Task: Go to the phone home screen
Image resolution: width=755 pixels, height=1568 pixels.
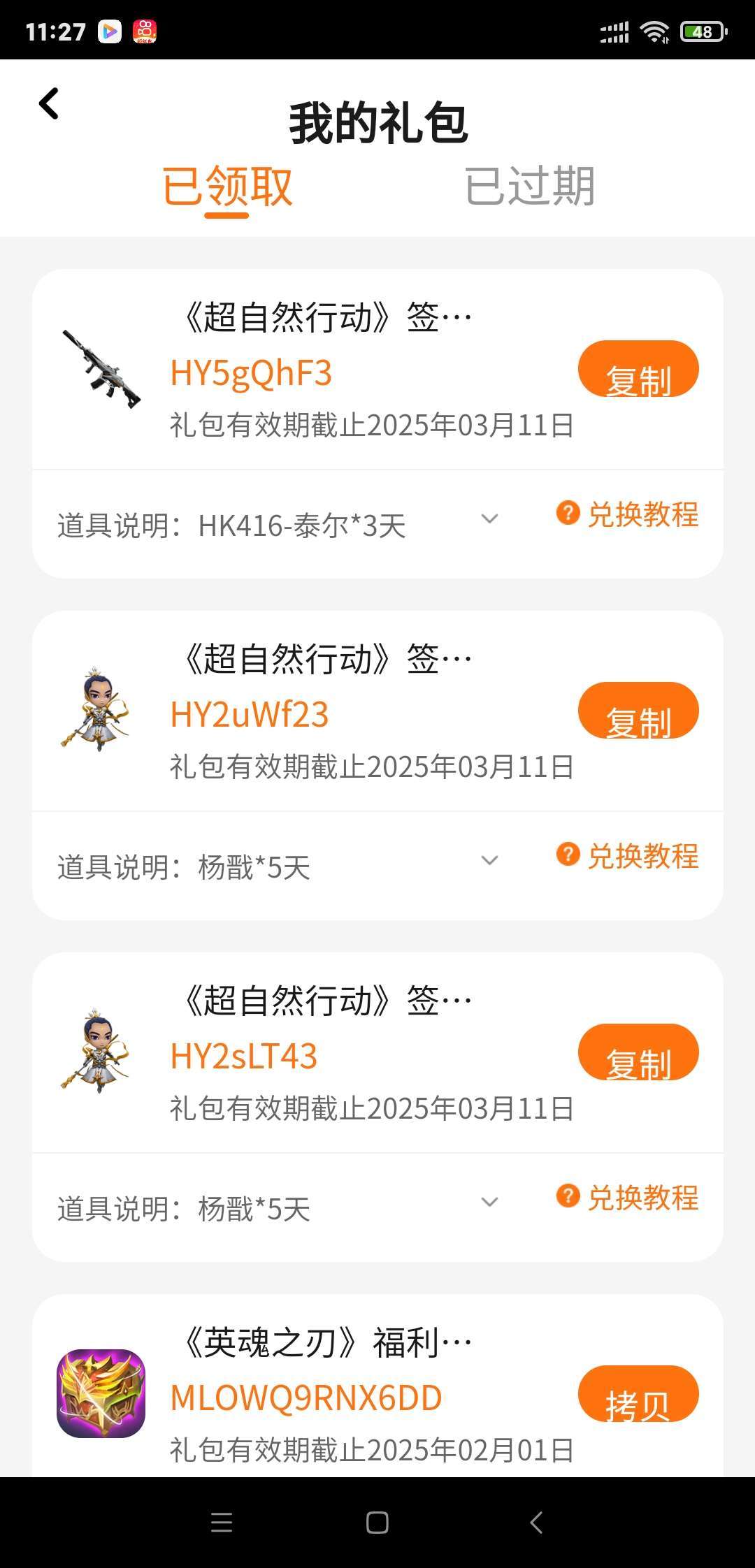Action: tap(377, 1523)
